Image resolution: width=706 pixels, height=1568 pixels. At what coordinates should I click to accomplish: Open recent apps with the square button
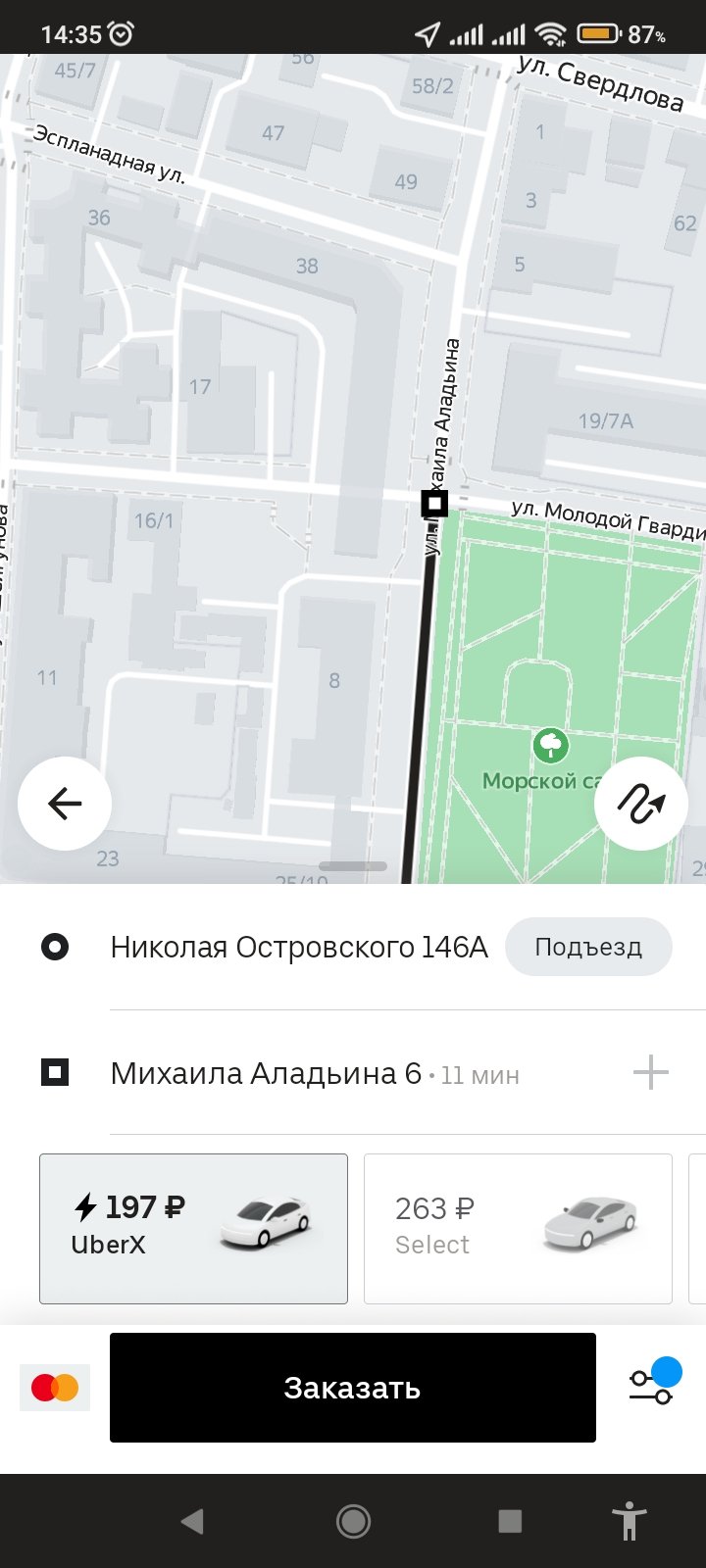click(x=510, y=1521)
